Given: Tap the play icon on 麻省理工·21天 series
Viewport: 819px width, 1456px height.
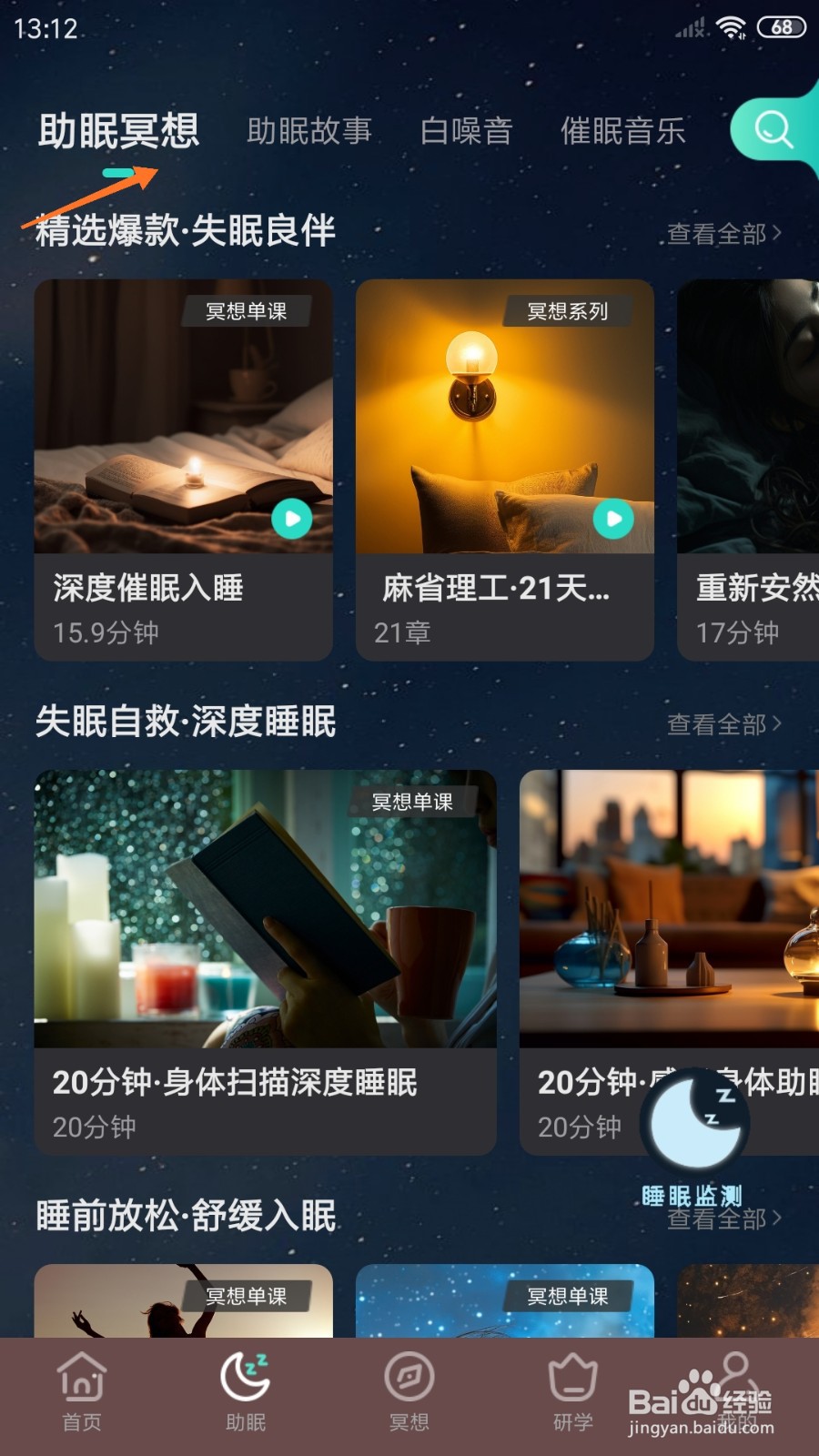Looking at the screenshot, I should 612,518.
